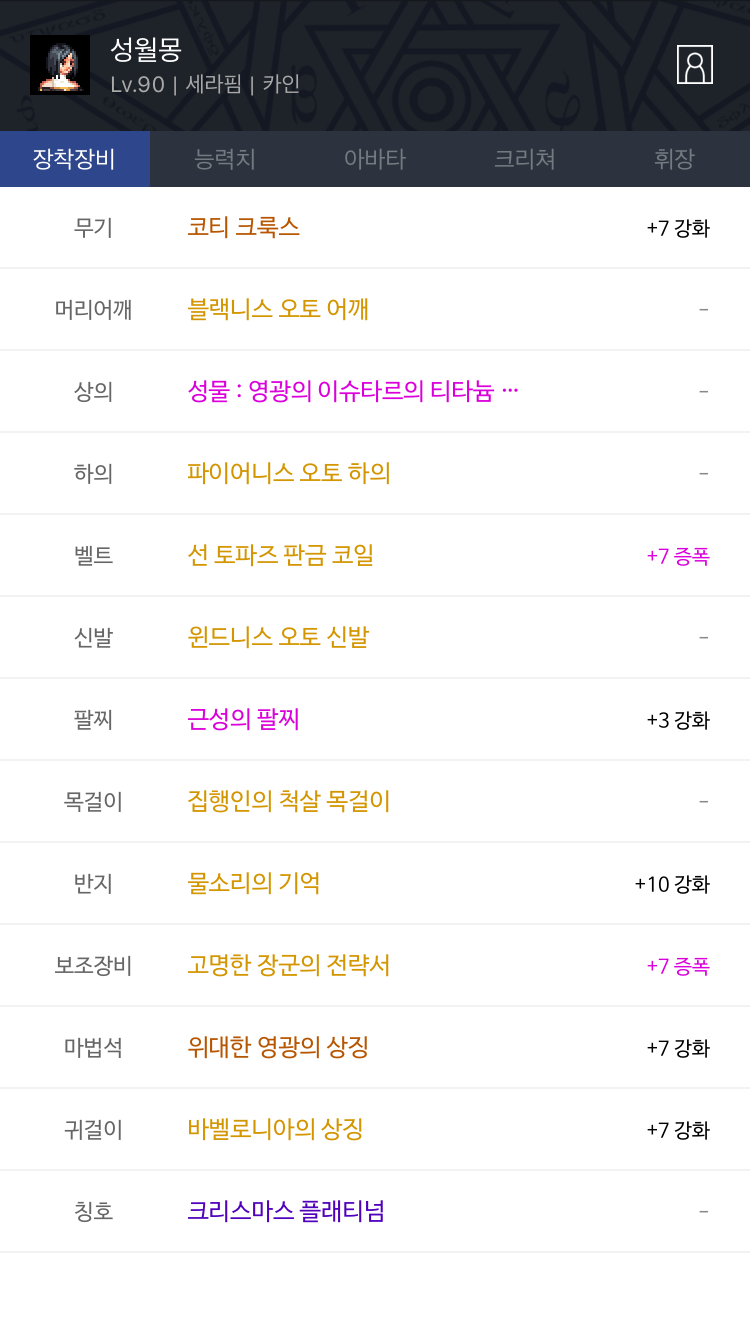
Task: View the 성물 : 영광의 이슈타르의 티타늄 item
Action: [353, 391]
